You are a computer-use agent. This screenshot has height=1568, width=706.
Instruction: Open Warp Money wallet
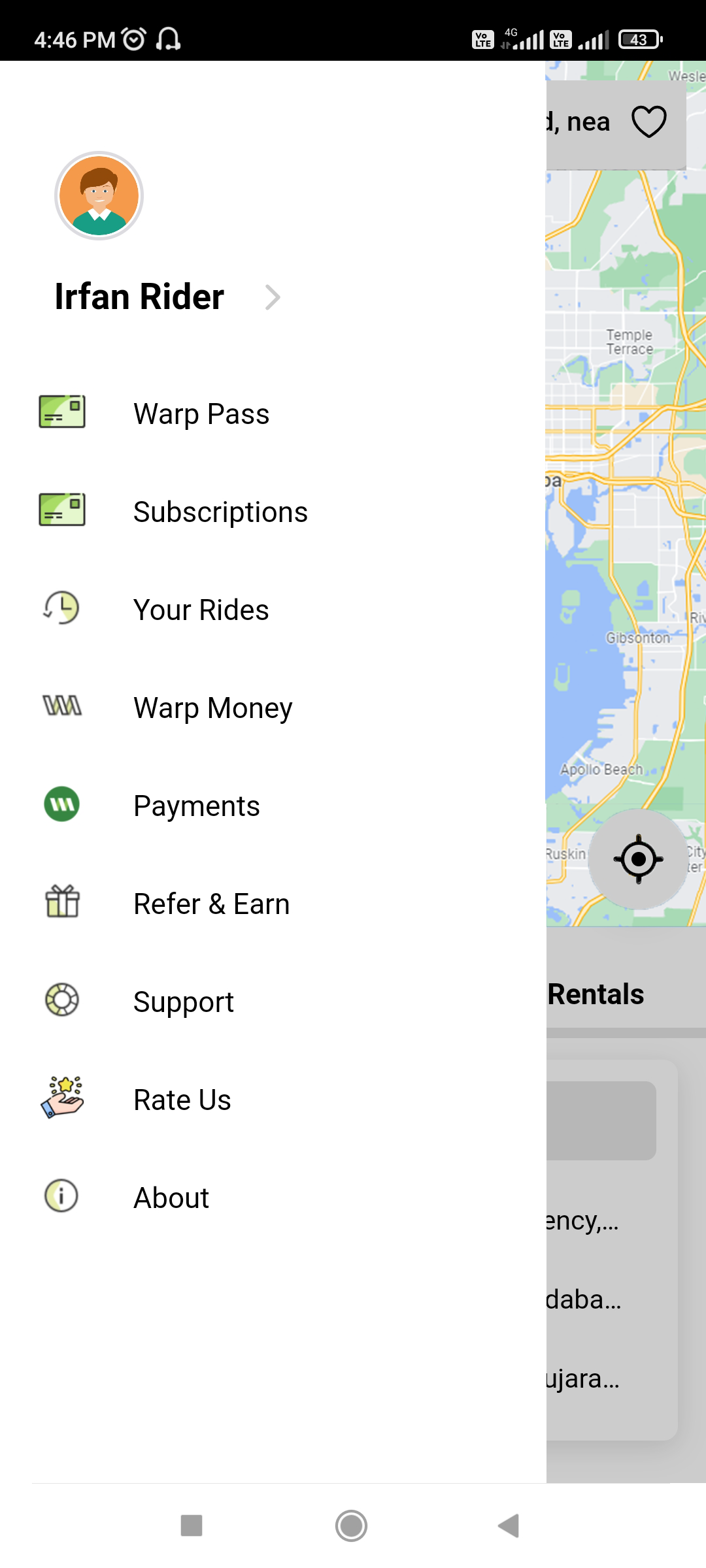[x=212, y=708]
